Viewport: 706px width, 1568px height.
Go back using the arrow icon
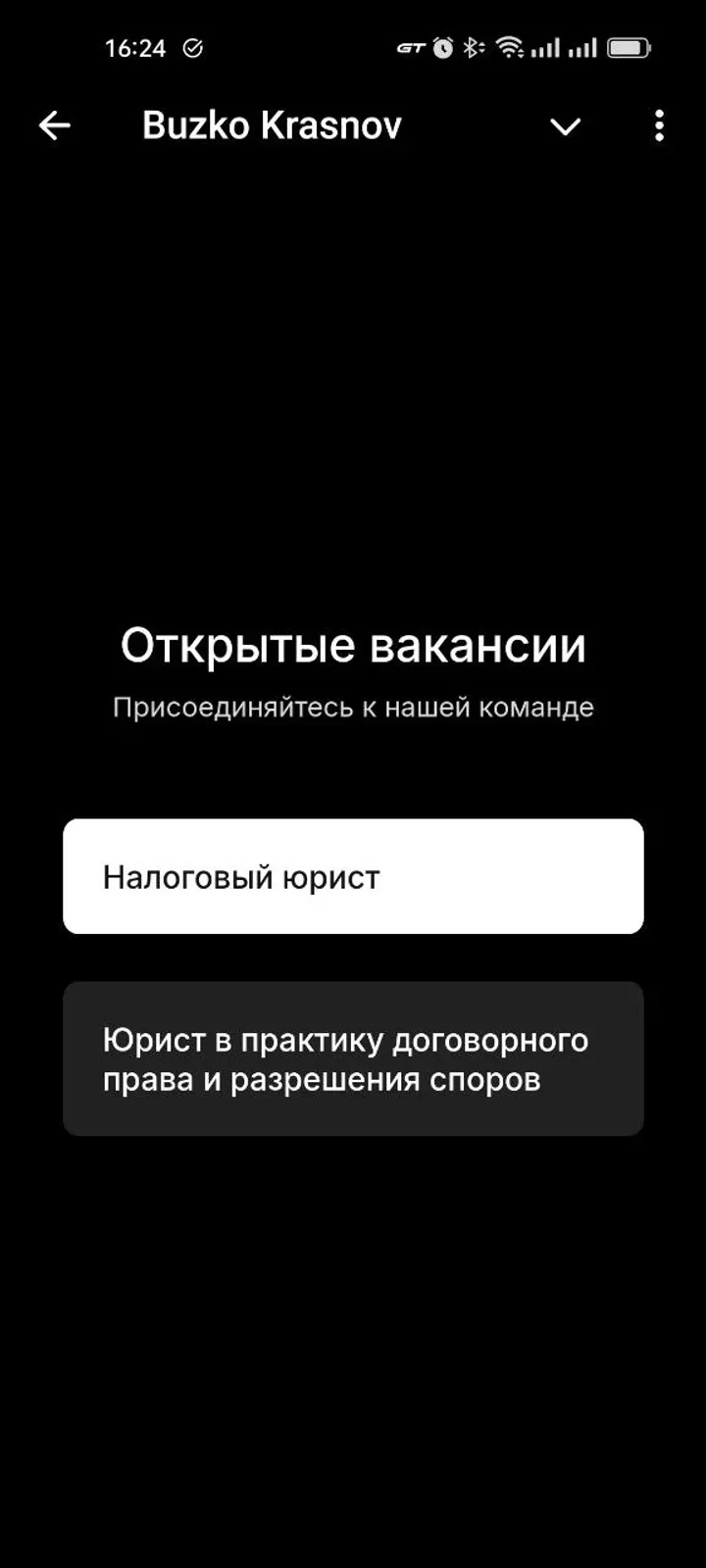pos(55,125)
